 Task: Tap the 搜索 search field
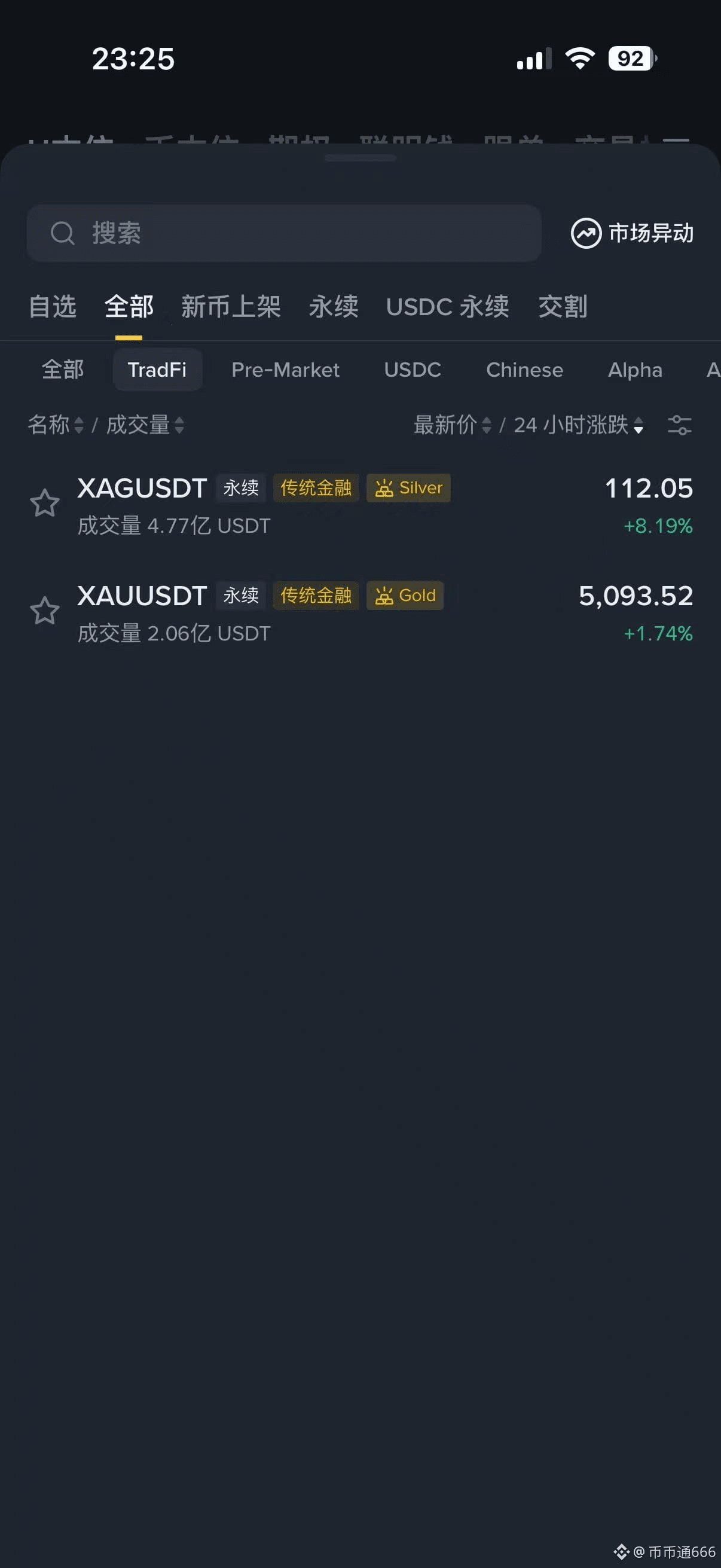(x=283, y=233)
